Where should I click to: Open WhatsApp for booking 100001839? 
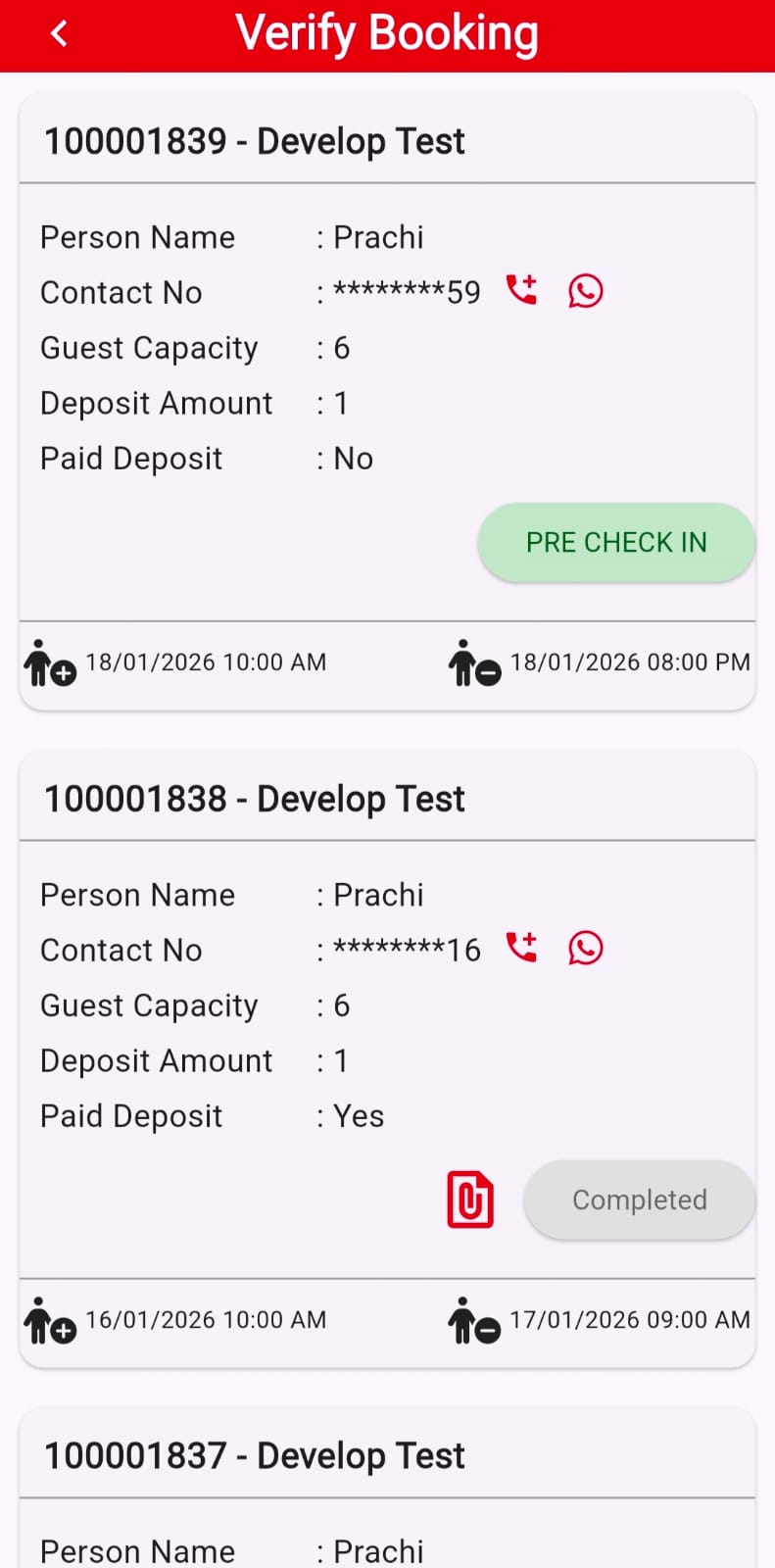[x=586, y=291]
